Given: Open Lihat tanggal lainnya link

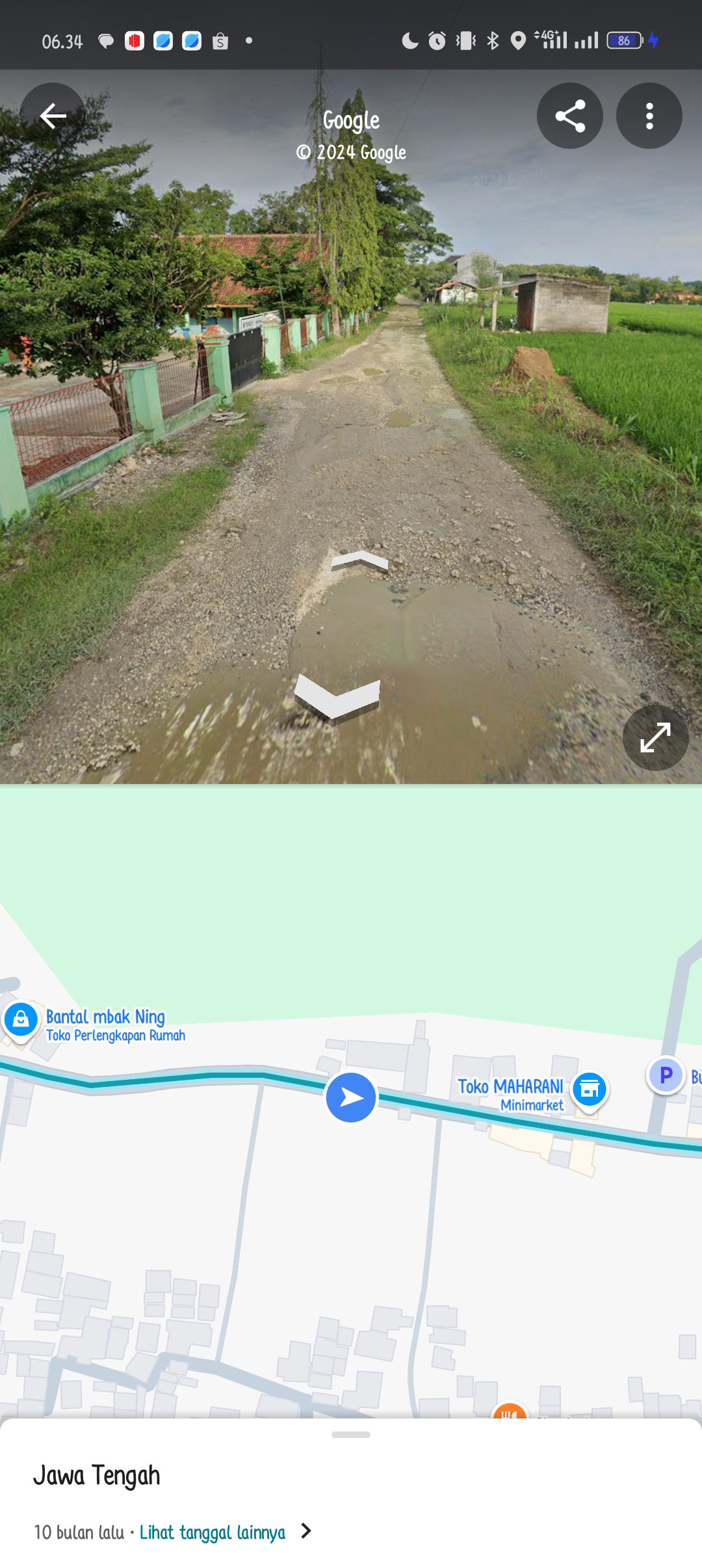Looking at the screenshot, I should point(213,1532).
